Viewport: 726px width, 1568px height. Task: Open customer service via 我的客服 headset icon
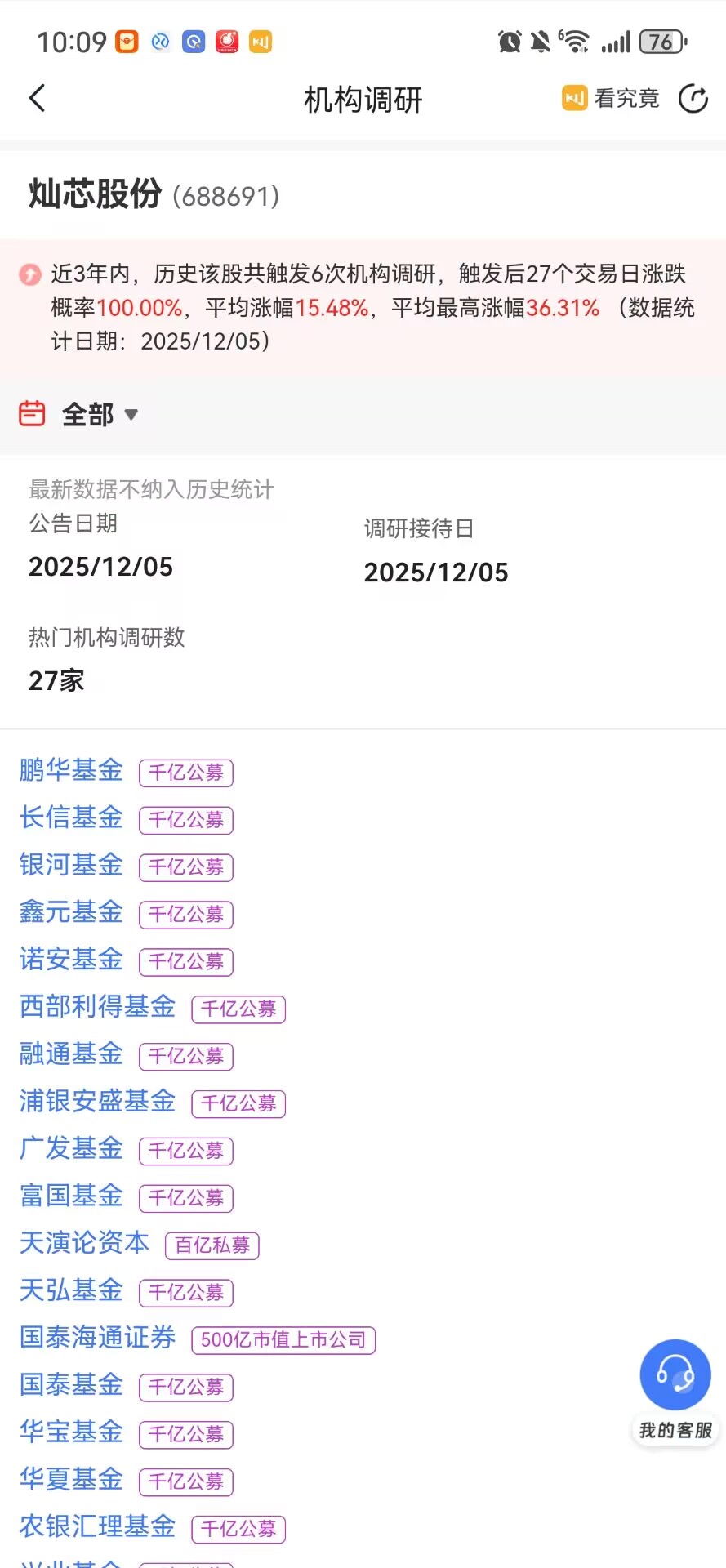(674, 1374)
